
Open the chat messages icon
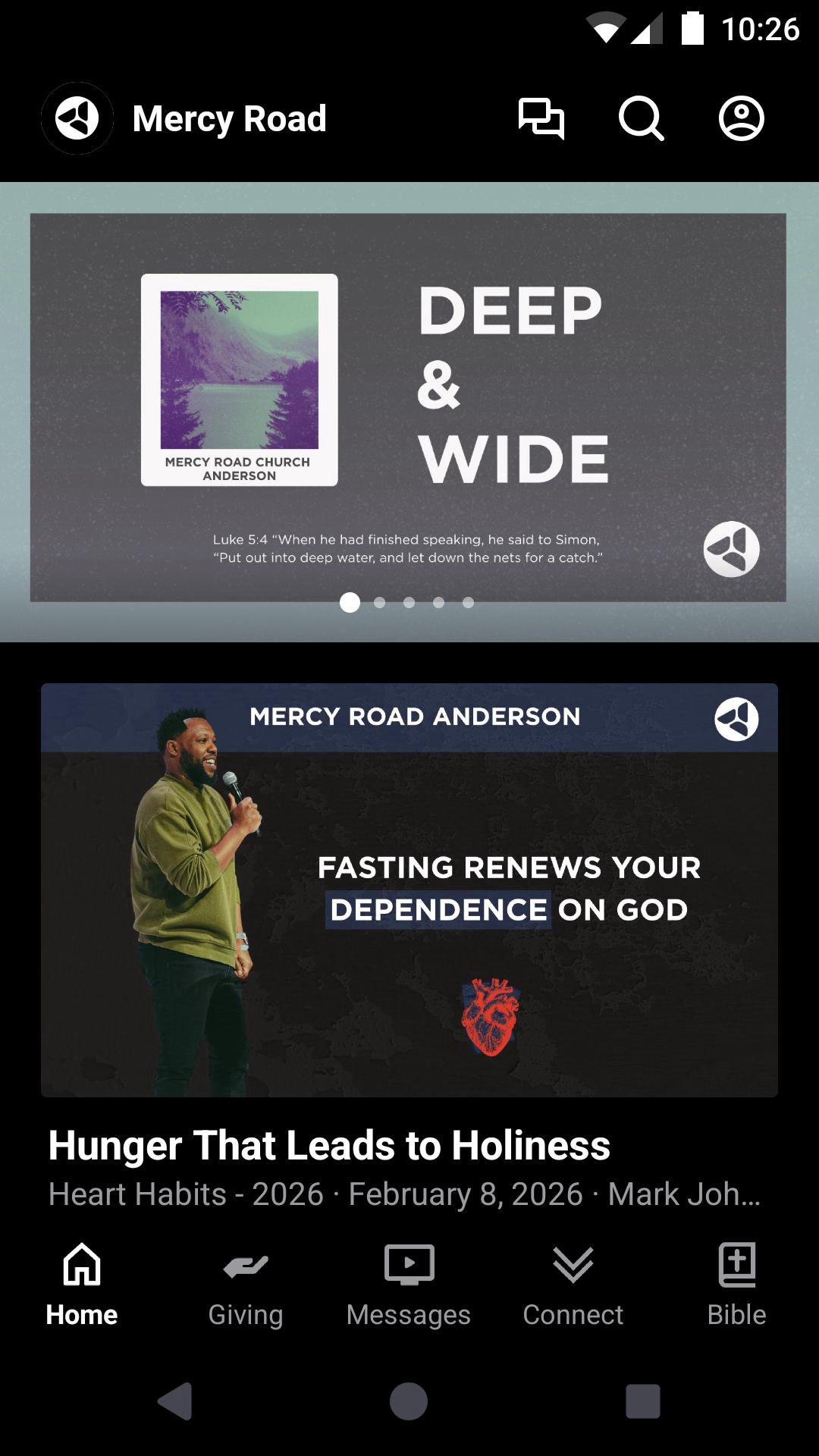[541, 119]
